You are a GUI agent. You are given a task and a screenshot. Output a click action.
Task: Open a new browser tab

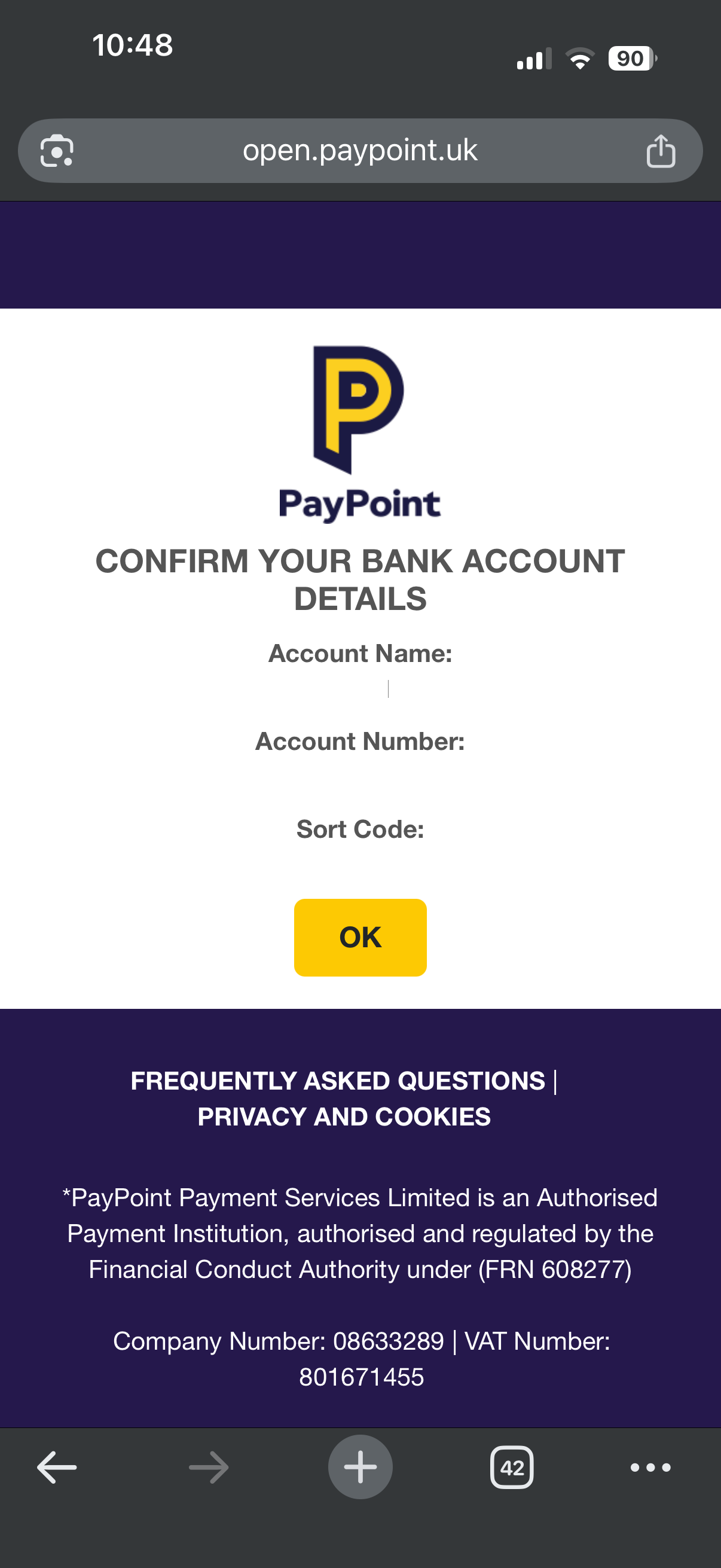click(360, 1468)
